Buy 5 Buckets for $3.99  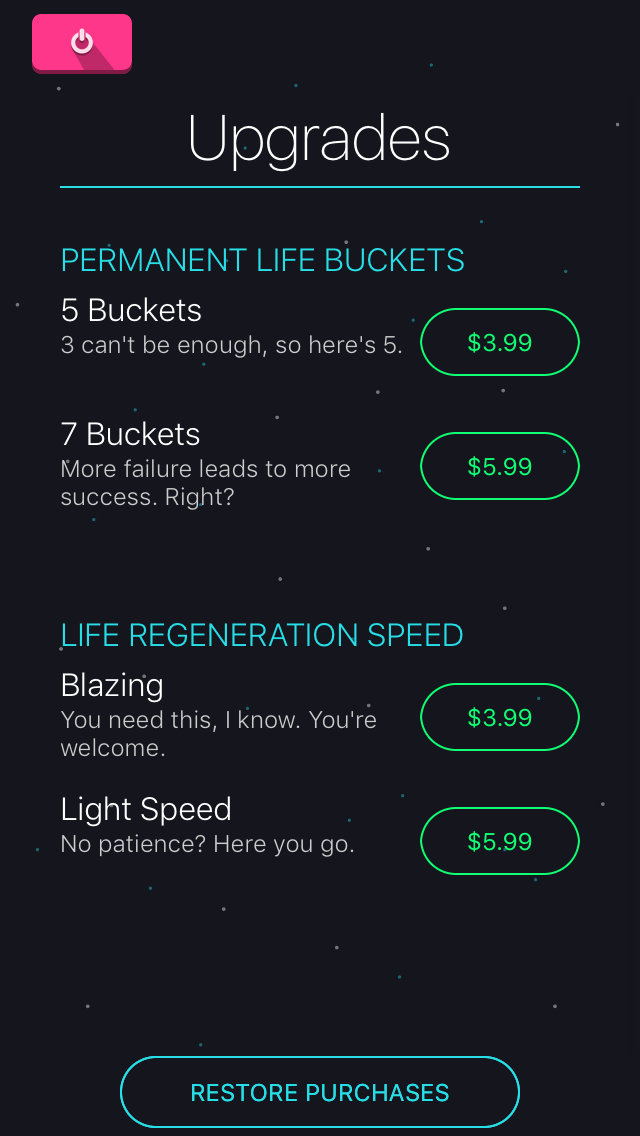point(500,342)
